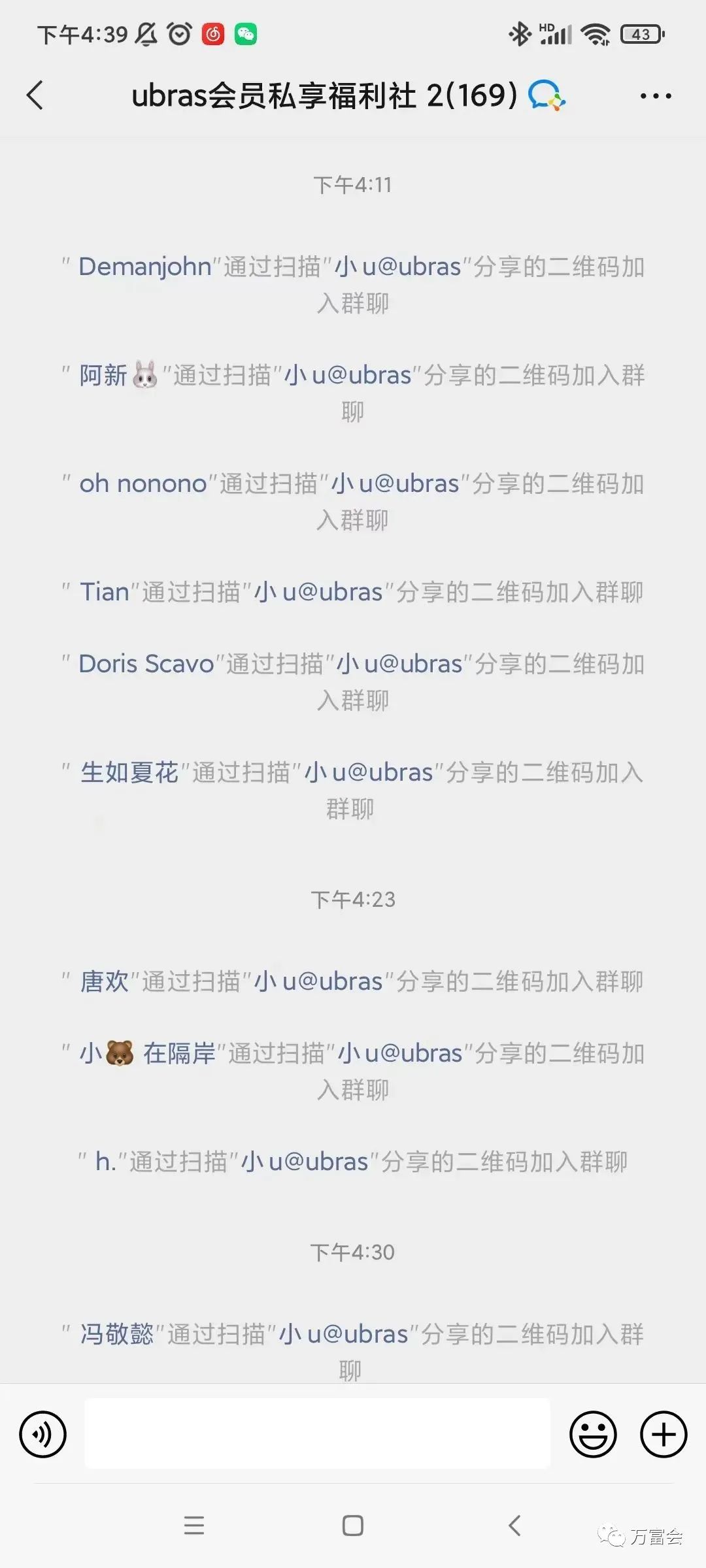
Task: Open oh nonono's profile link
Action: click(x=143, y=483)
